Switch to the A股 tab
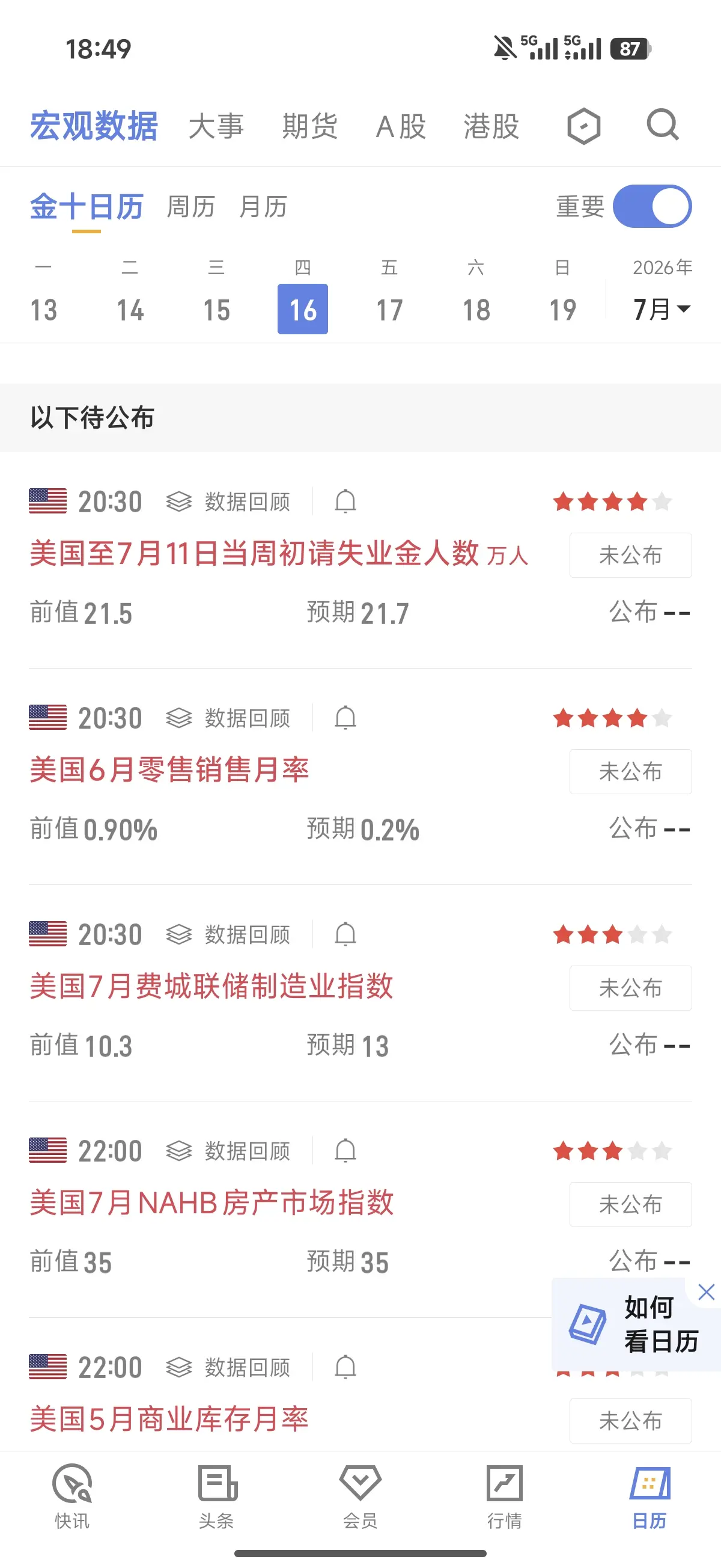 400,127
